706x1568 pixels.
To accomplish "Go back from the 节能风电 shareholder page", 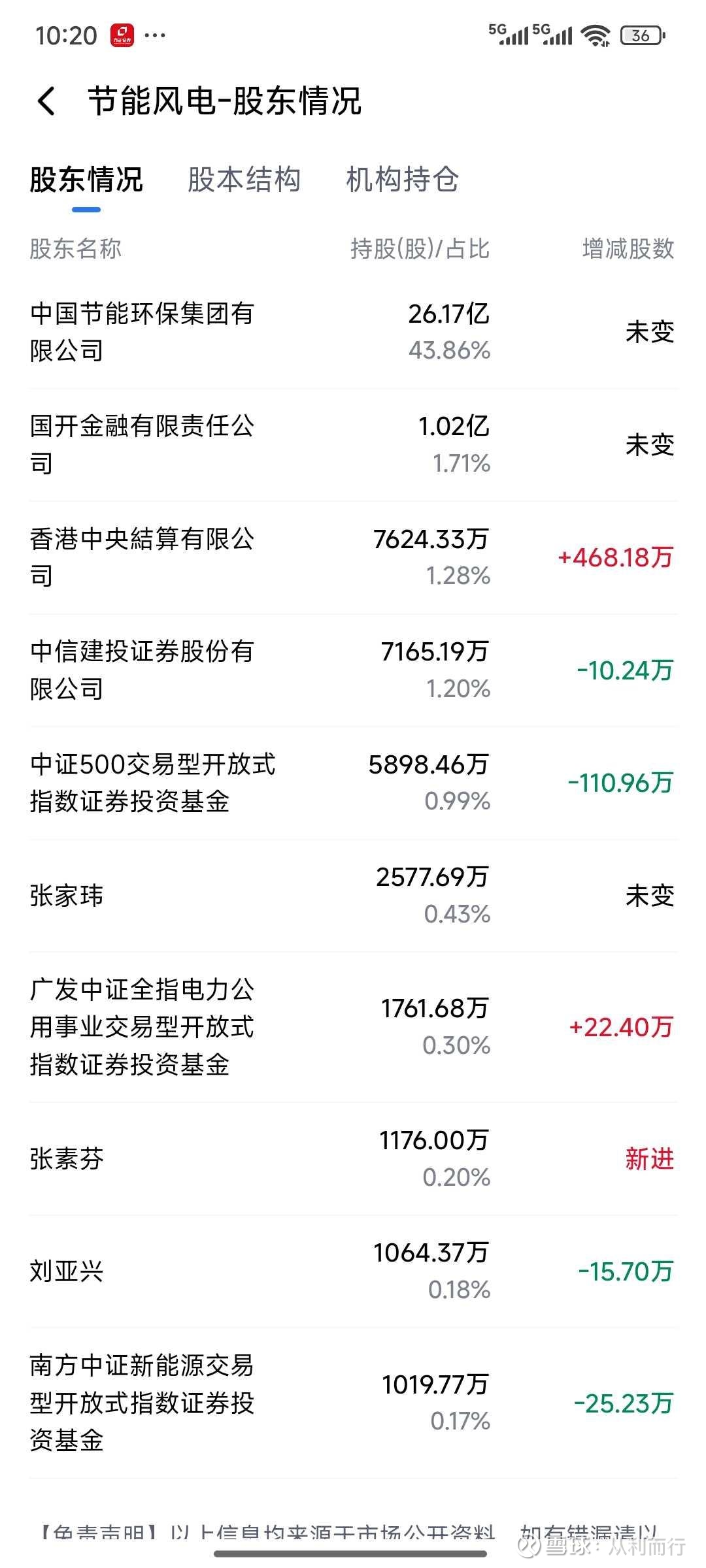I will point(46,101).
